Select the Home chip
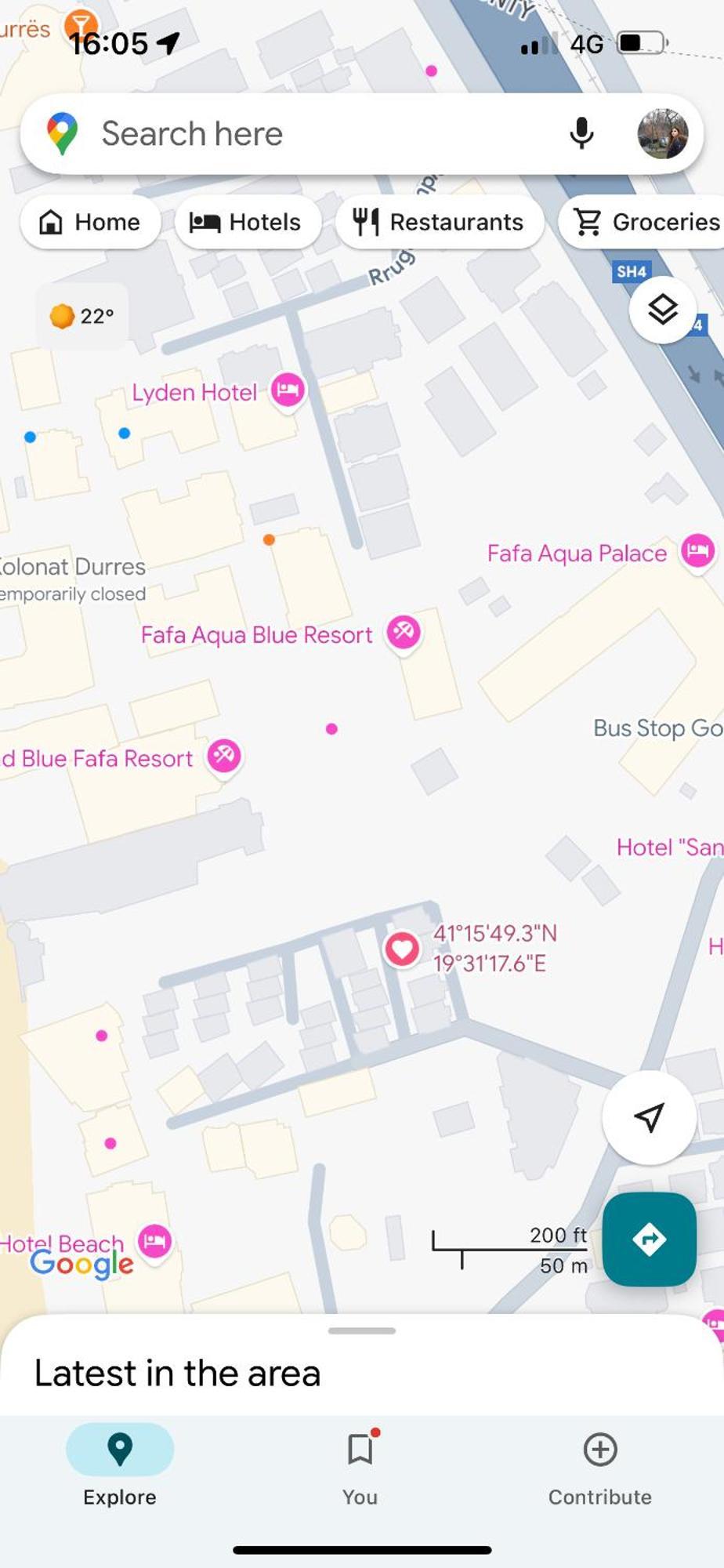Image resolution: width=724 pixels, height=1568 pixels. [91, 223]
